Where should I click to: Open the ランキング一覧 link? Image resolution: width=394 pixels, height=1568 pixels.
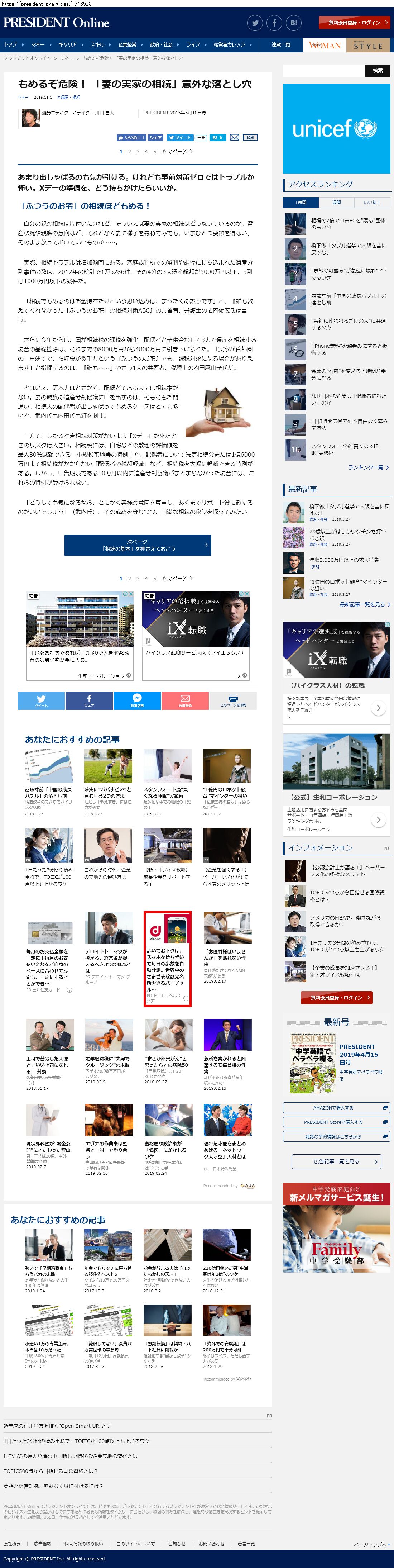tap(368, 467)
